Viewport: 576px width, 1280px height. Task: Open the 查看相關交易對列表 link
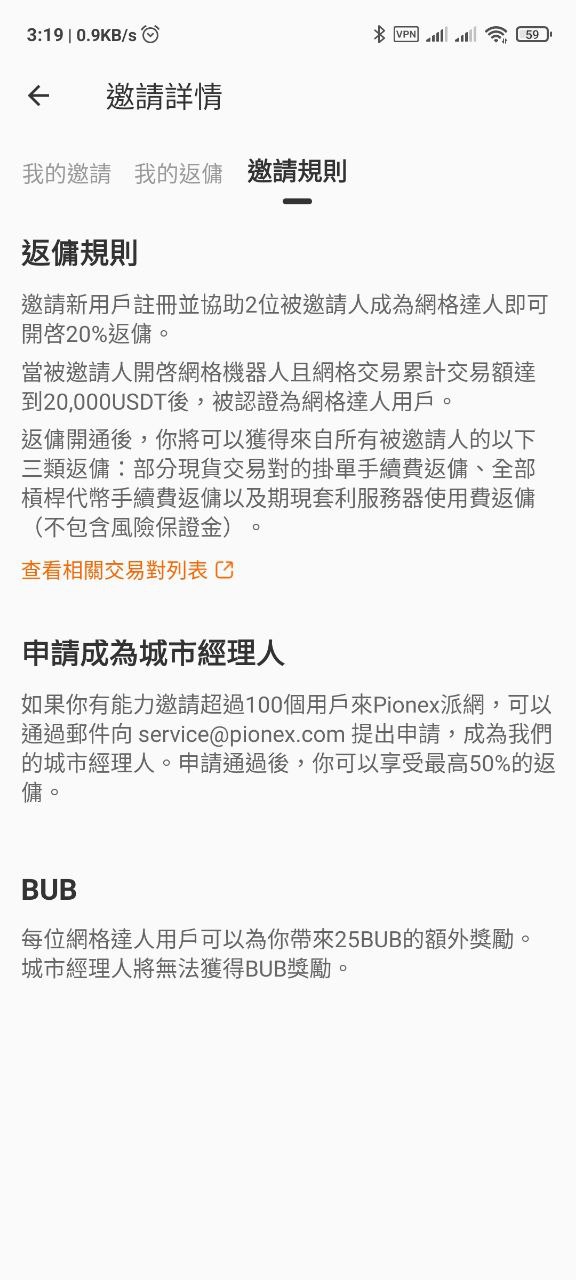click(x=128, y=570)
